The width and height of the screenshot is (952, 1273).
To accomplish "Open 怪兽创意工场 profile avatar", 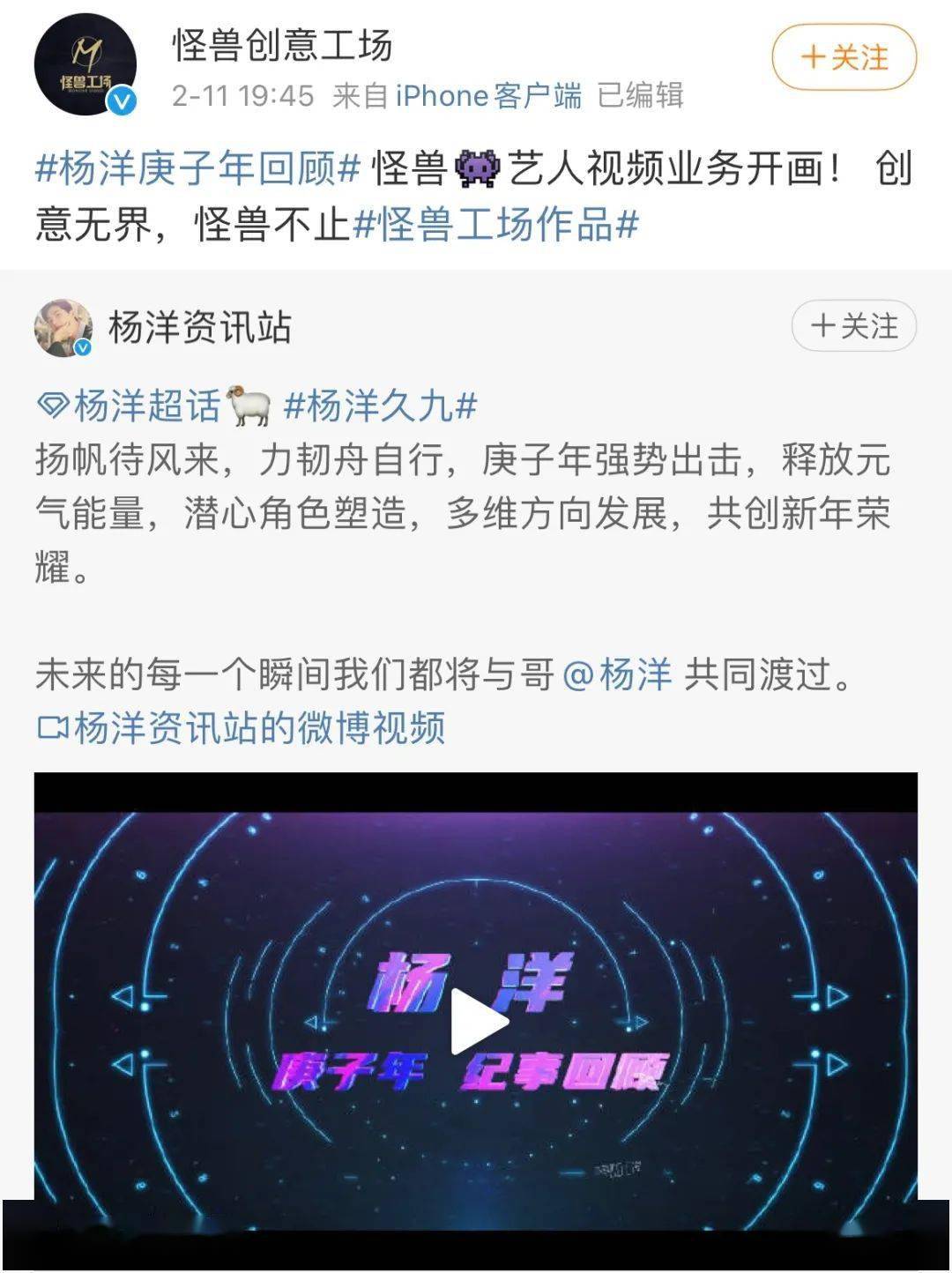I will pyautogui.click(x=86, y=64).
